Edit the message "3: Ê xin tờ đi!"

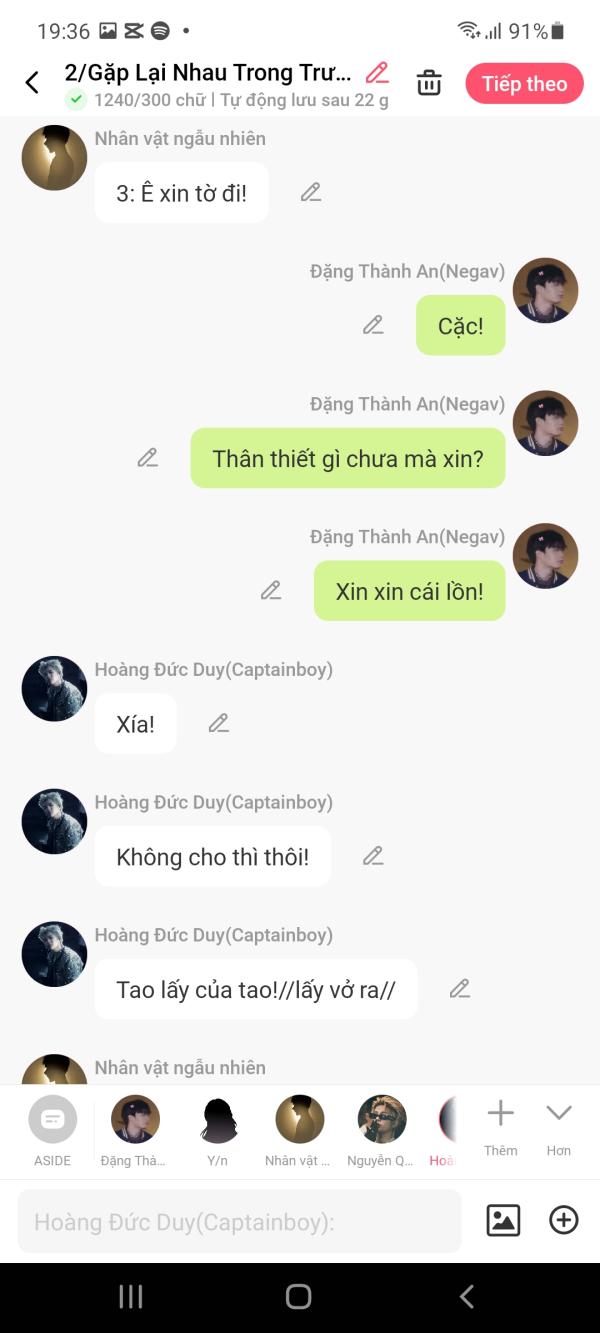point(311,192)
